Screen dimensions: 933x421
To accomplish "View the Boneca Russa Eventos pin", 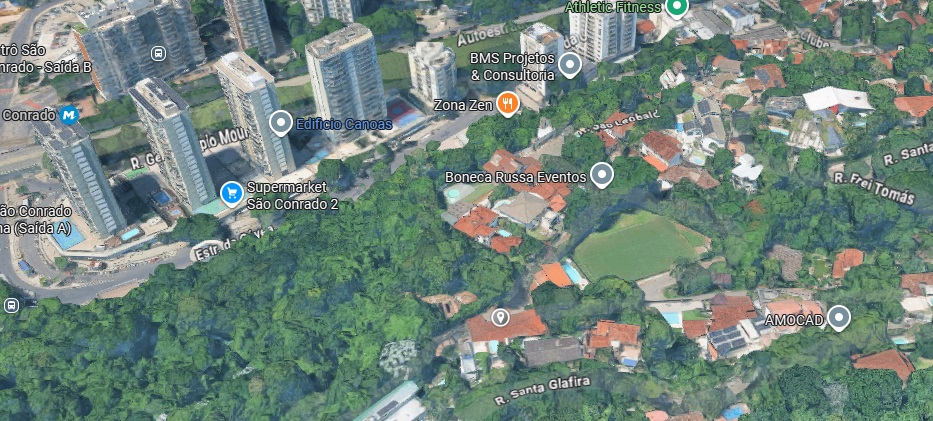I will 601,176.
